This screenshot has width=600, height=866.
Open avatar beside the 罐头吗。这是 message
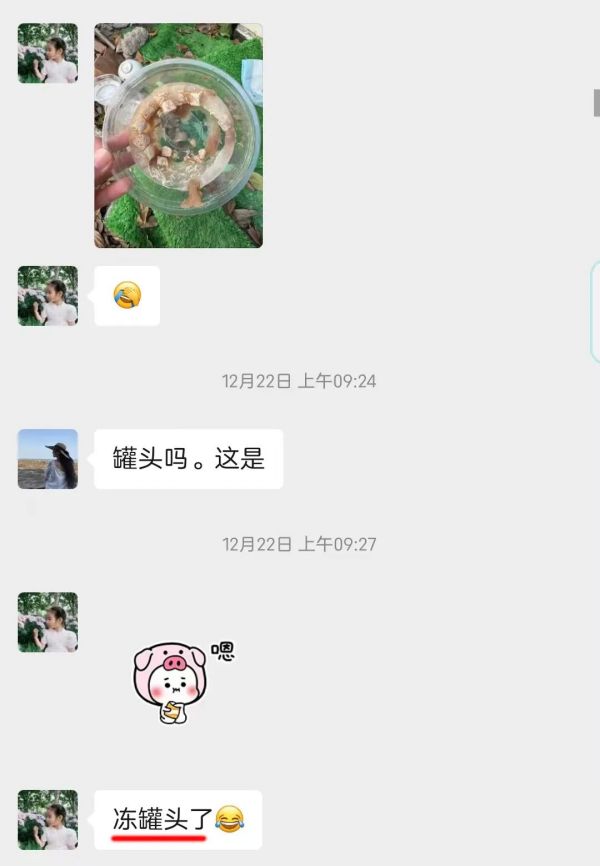pos(48,459)
